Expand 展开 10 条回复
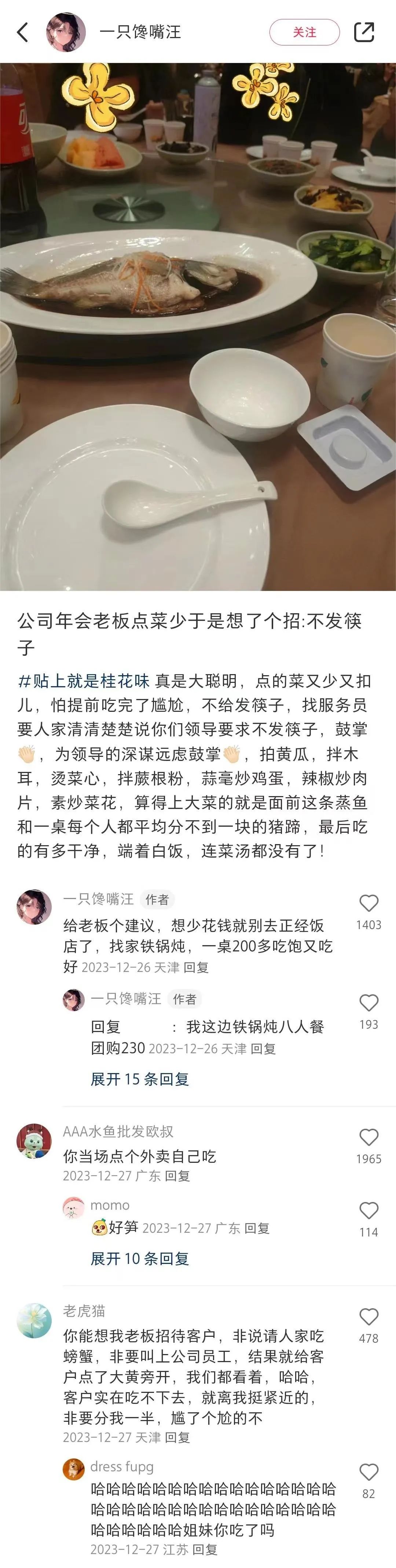The width and height of the screenshot is (396, 1568). (139, 1259)
